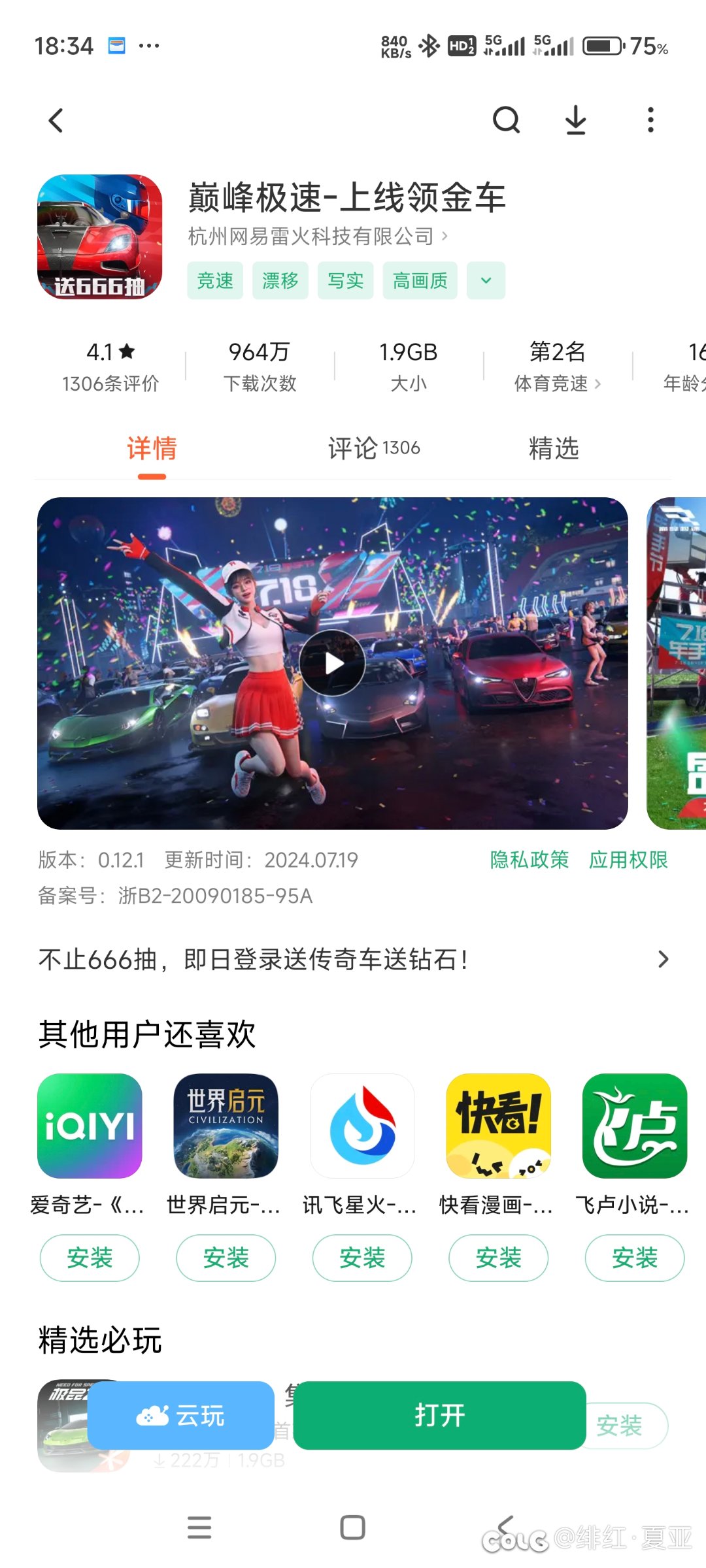This screenshot has width=706, height=1568.
Task: Open the 隐私政策 link
Action: pyautogui.click(x=529, y=860)
